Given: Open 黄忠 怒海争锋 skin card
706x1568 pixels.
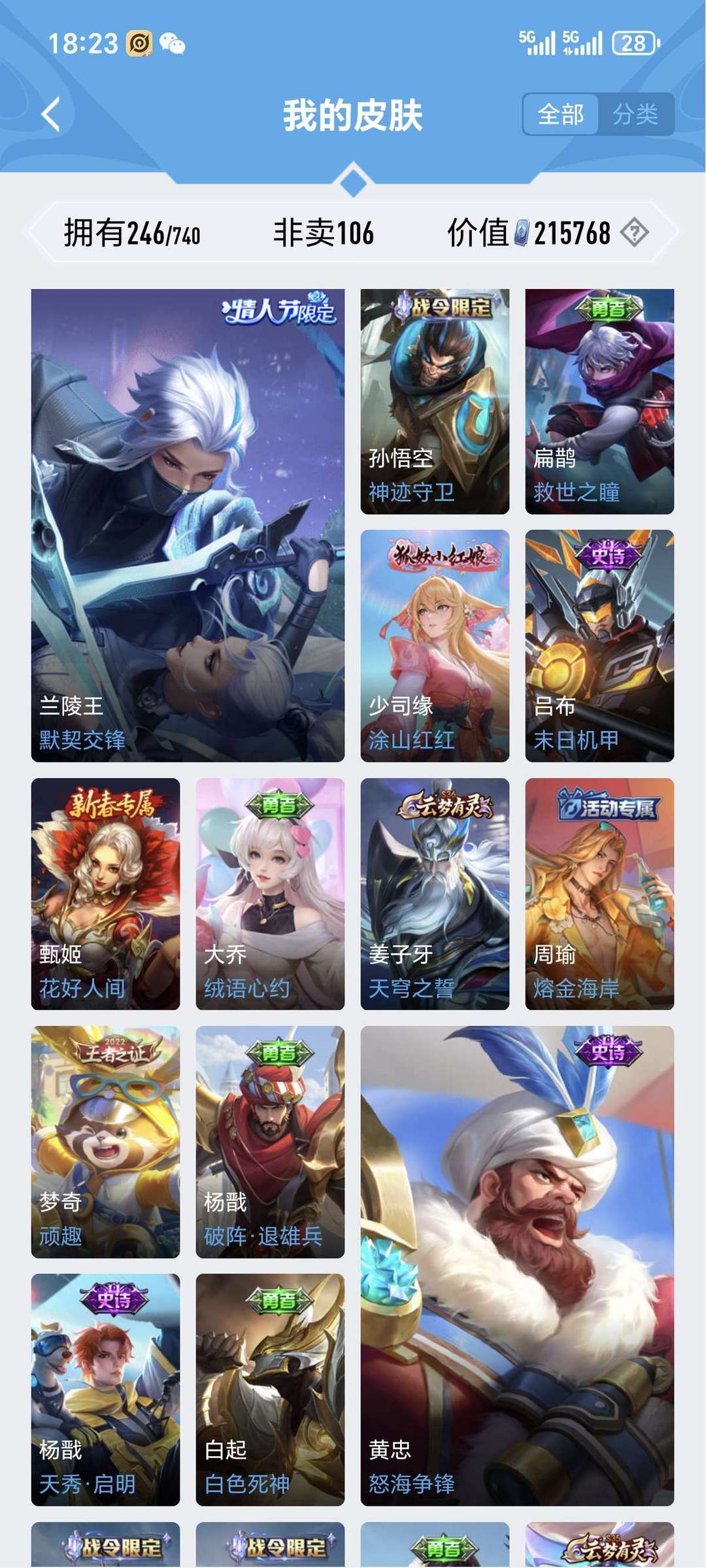Looking at the screenshot, I should (x=517, y=1265).
